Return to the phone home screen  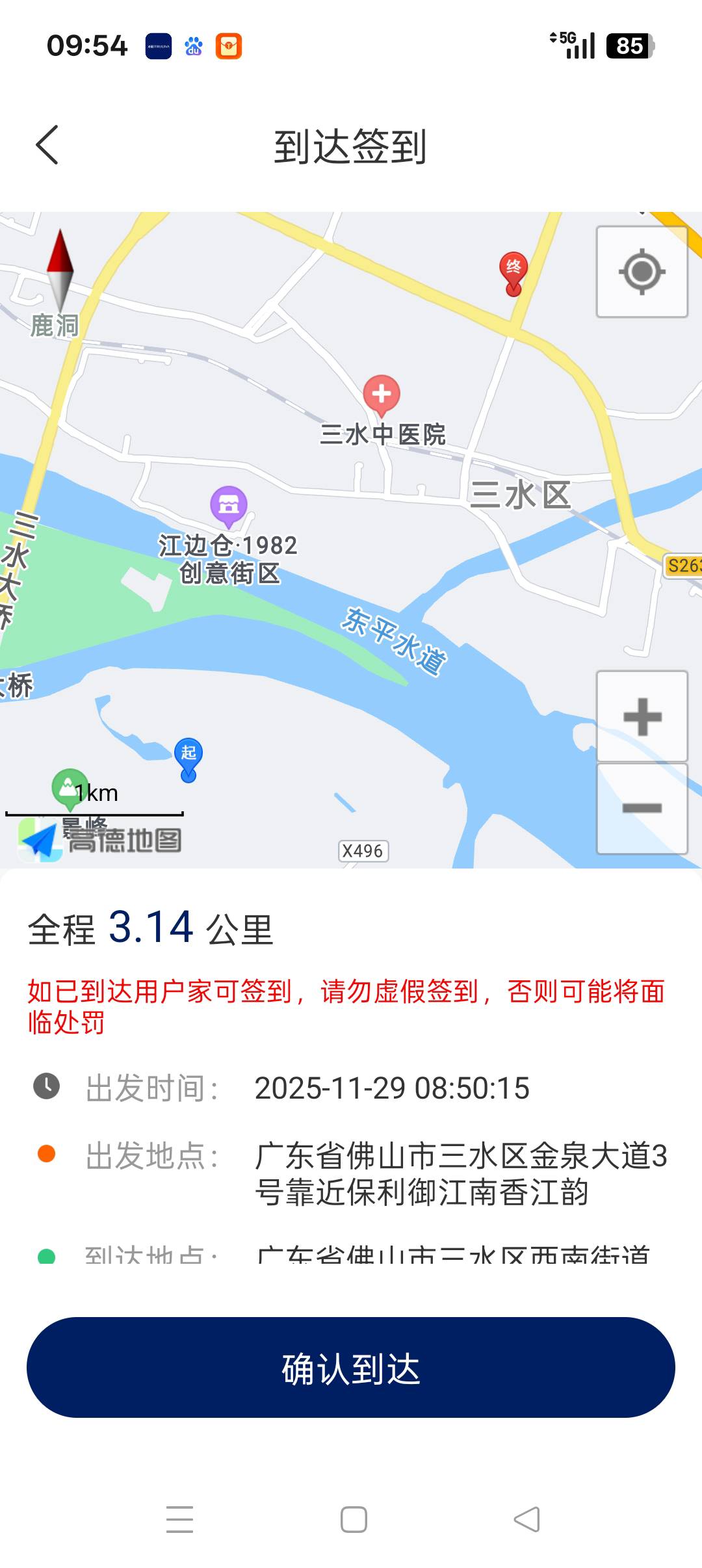354,1519
